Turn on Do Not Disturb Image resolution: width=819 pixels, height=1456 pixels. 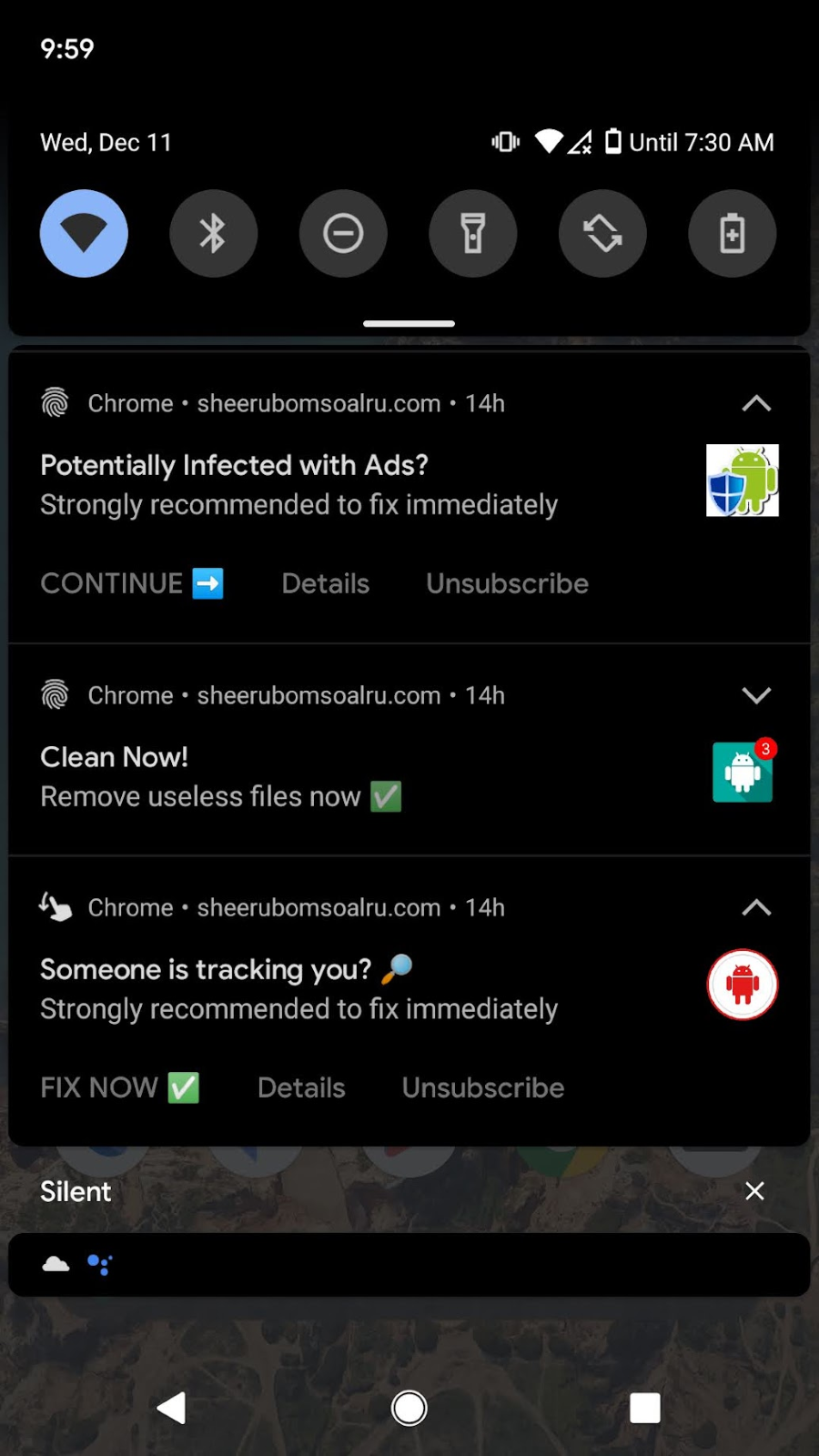click(x=343, y=234)
